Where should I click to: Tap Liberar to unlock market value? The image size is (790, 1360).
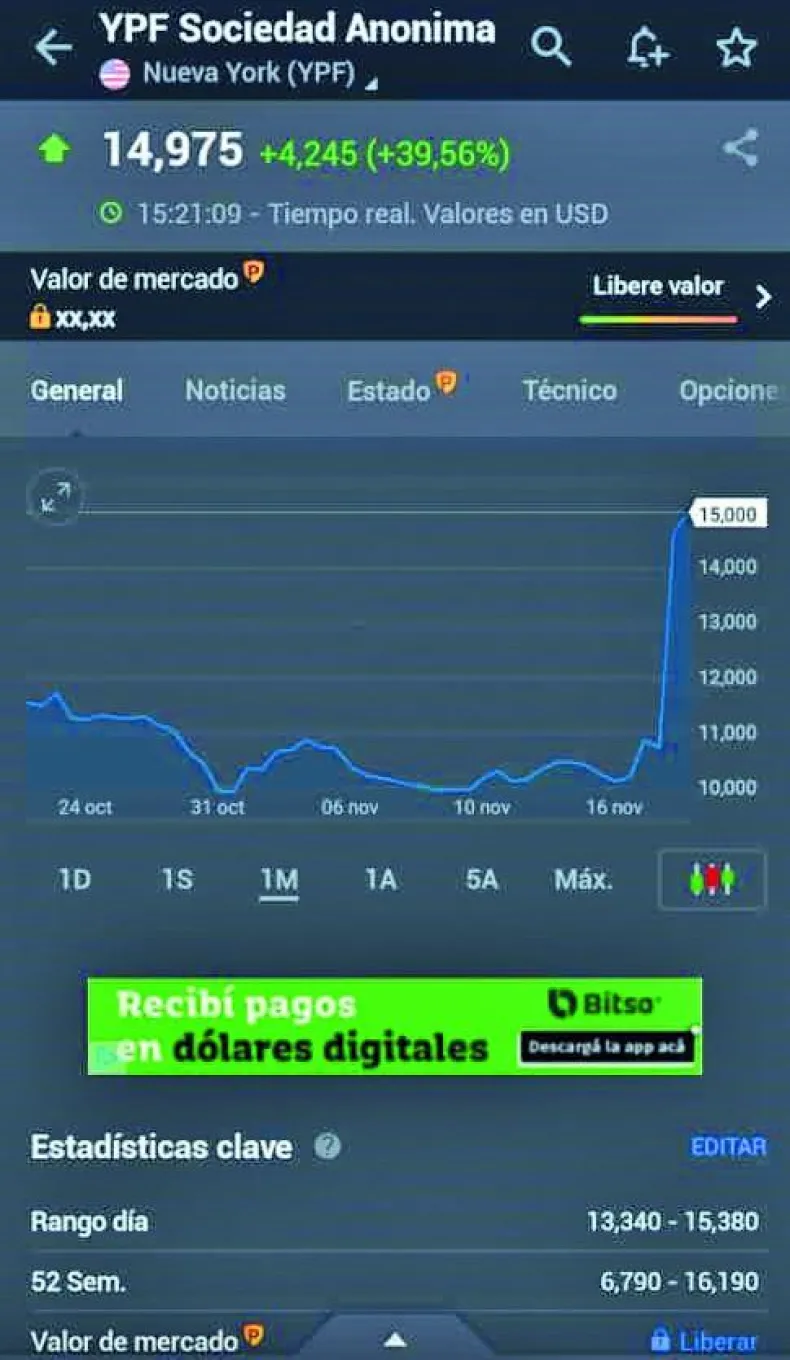click(705, 1340)
